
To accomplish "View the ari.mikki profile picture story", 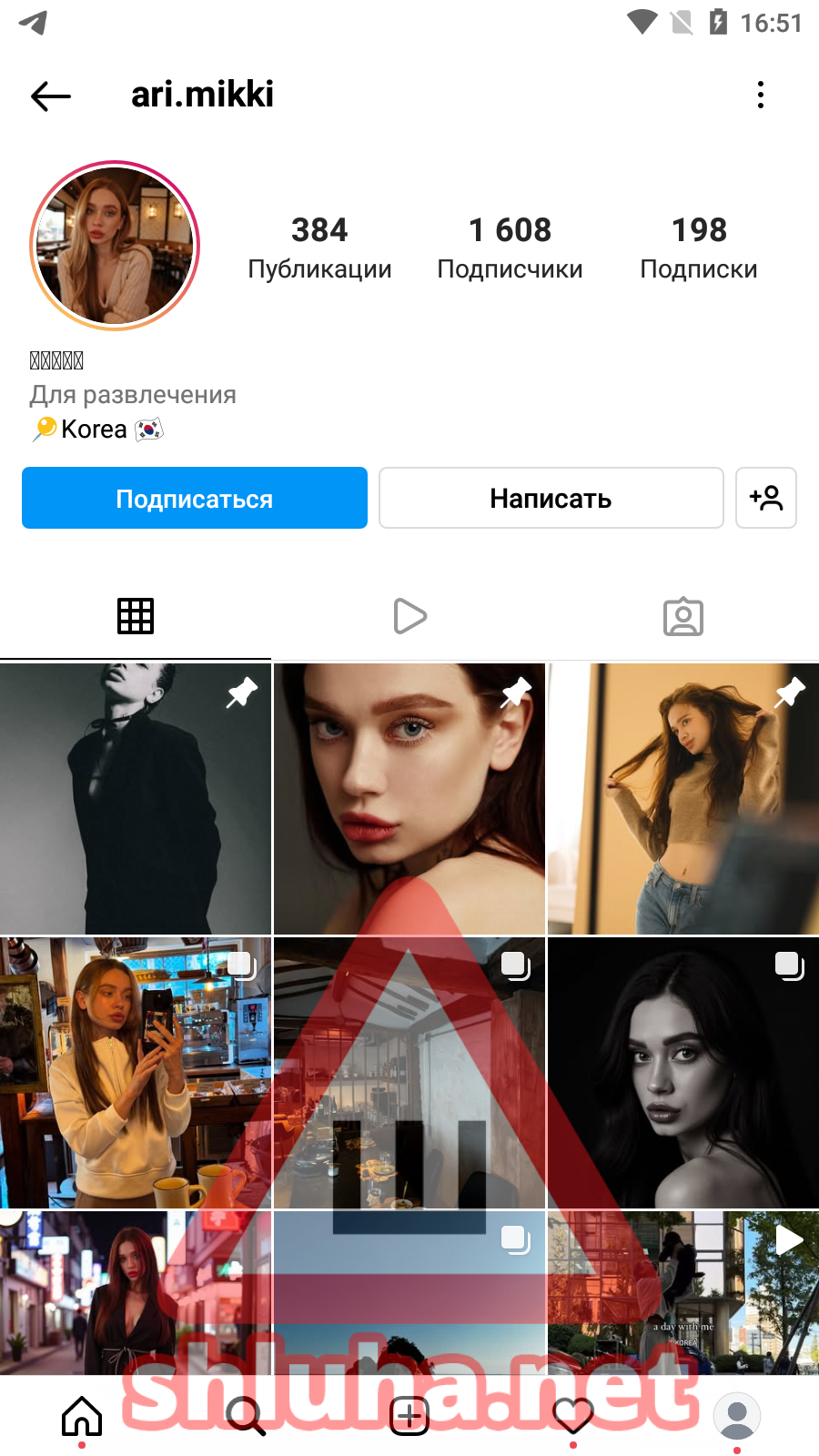I will click(115, 246).
